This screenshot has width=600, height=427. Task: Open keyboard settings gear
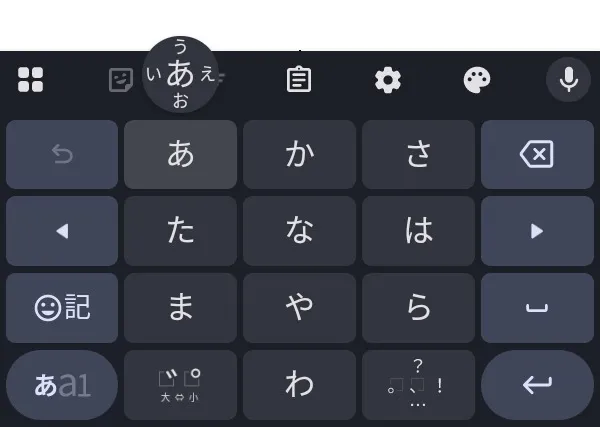(387, 80)
